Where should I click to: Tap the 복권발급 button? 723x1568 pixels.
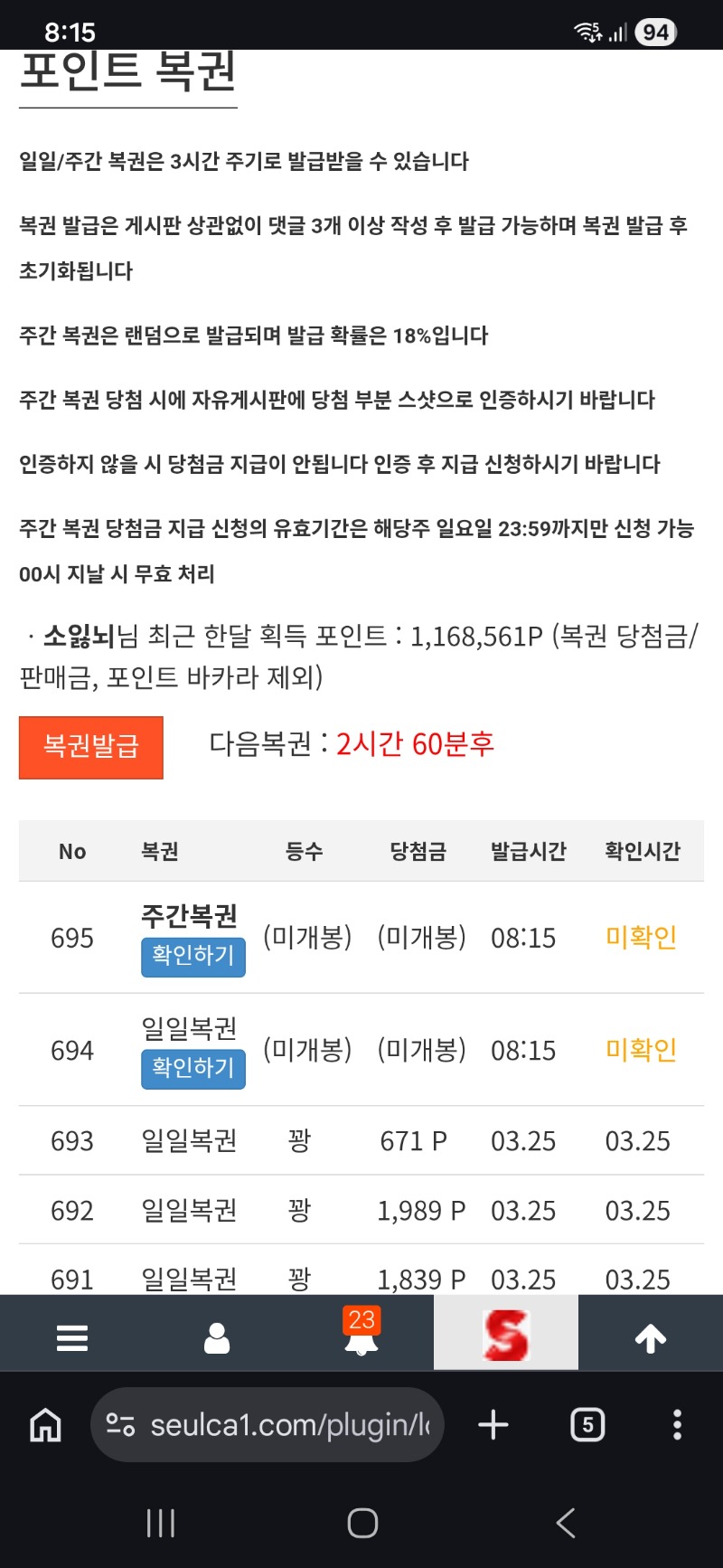pos(91,747)
